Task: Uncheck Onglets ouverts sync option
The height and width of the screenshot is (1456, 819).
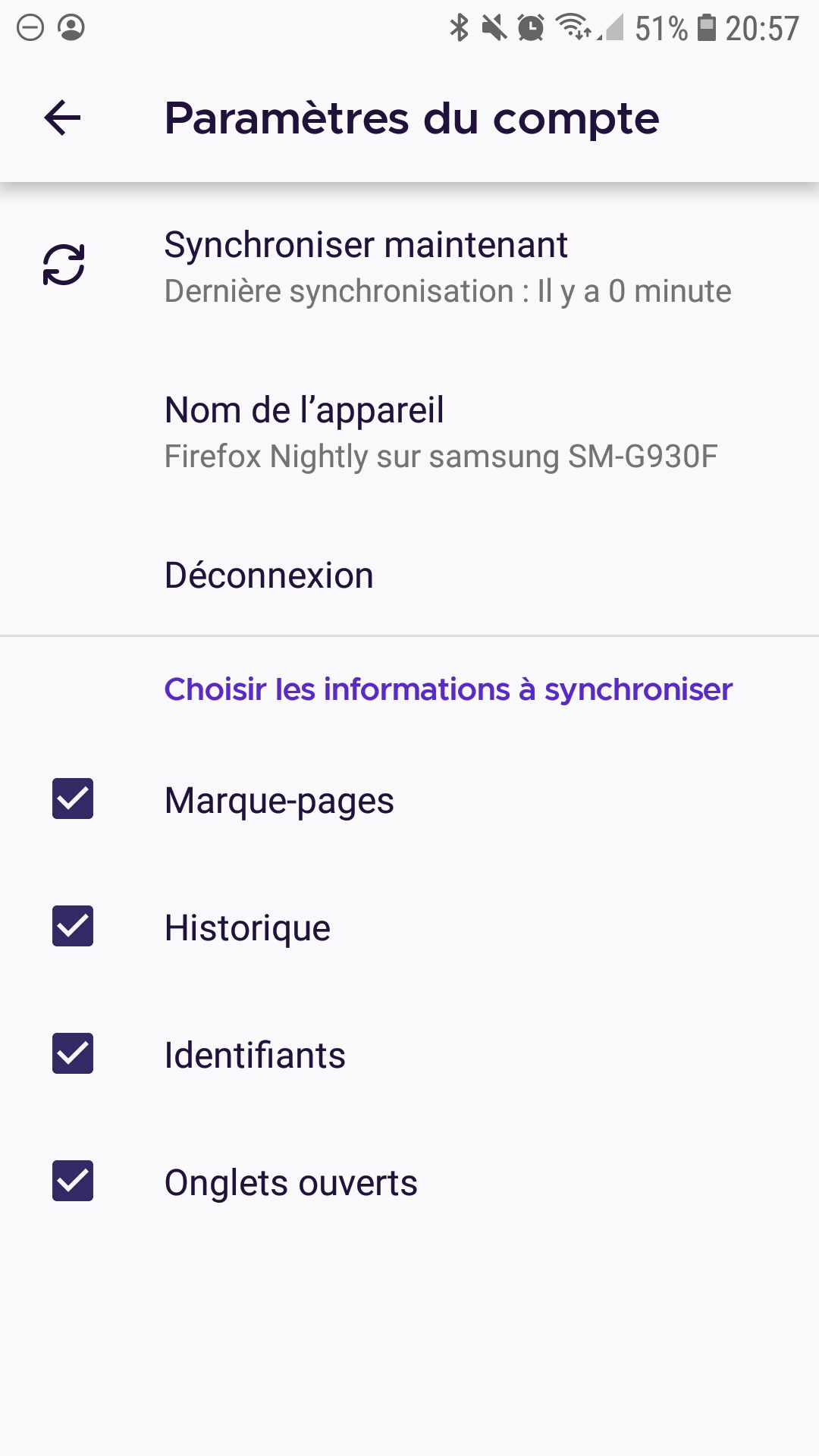Action: (x=73, y=1181)
